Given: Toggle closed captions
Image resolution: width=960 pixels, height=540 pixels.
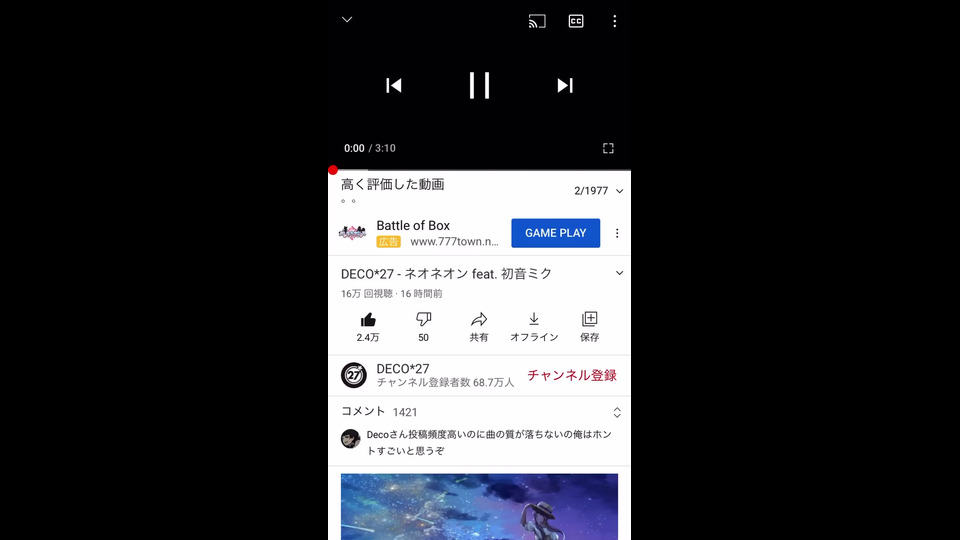Looking at the screenshot, I should [576, 21].
